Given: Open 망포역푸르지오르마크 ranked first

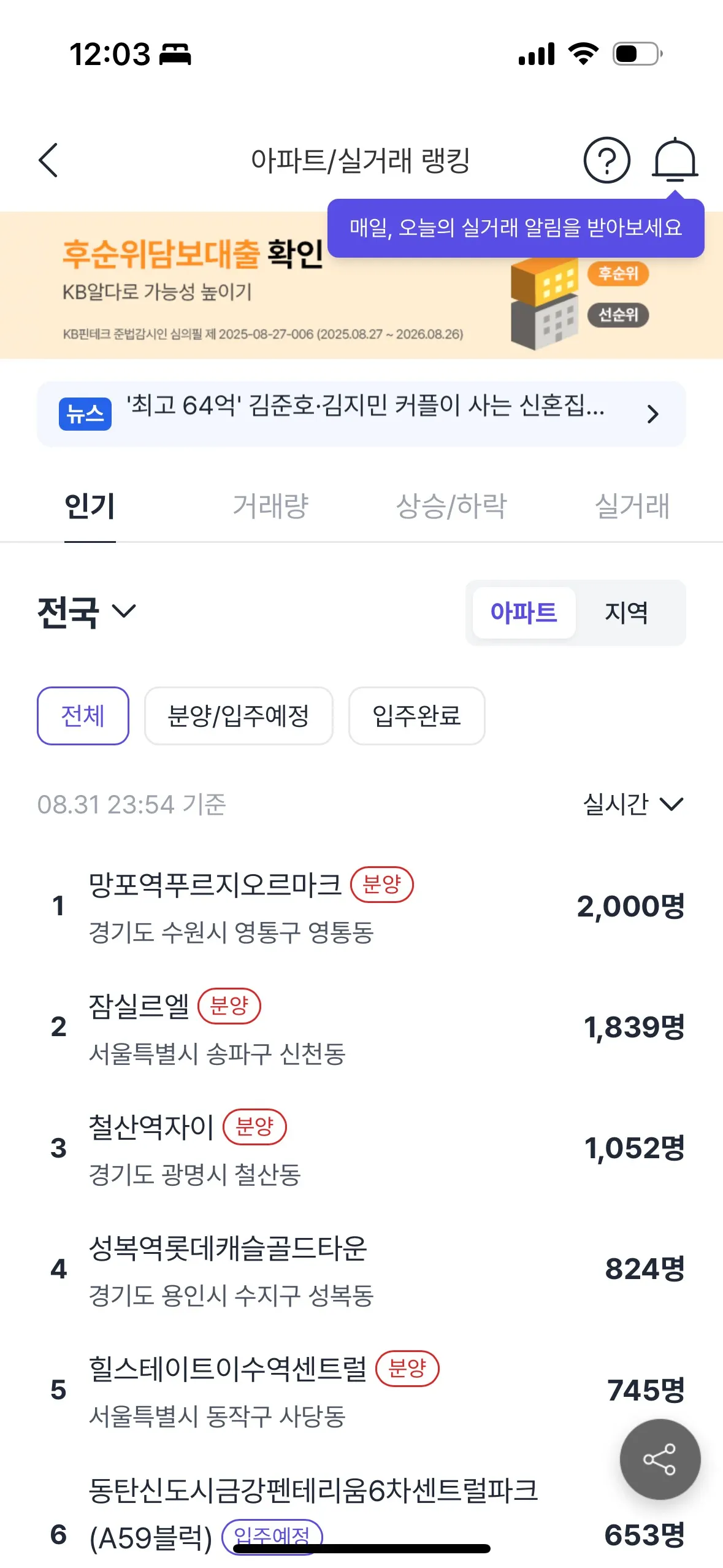Looking at the screenshot, I should [x=215, y=906].
